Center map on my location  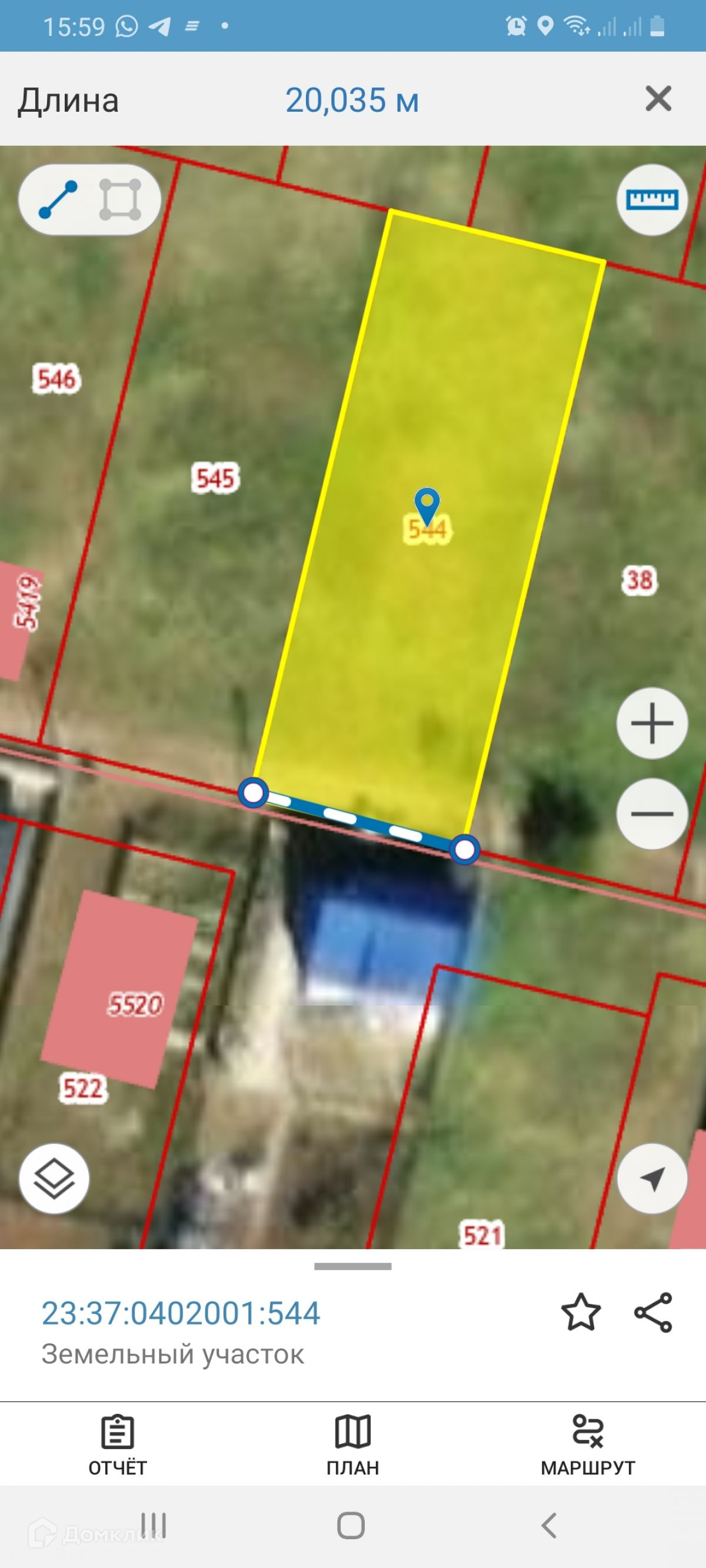pyautogui.click(x=652, y=1179)
